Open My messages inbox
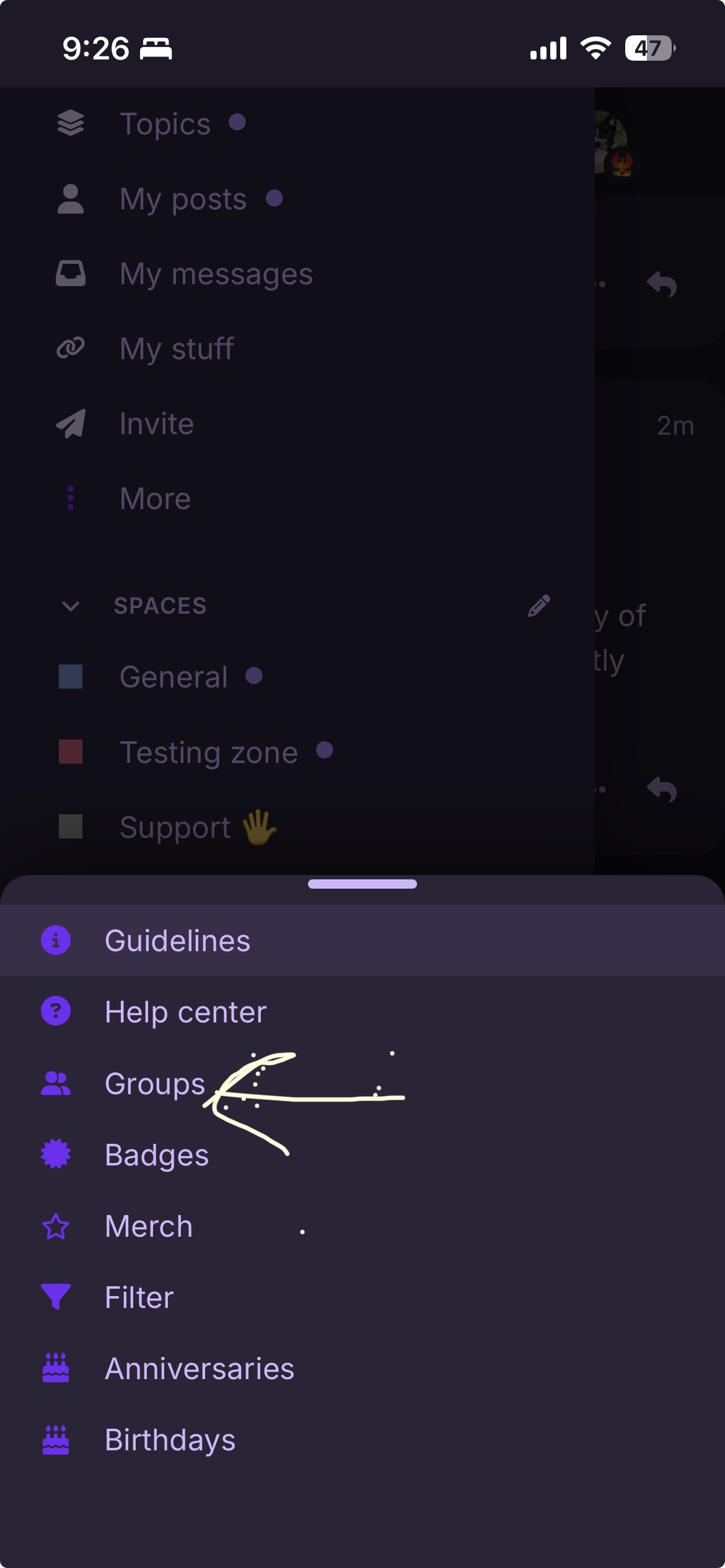Viewport: 725px width, 1568px height. (216, 274)
